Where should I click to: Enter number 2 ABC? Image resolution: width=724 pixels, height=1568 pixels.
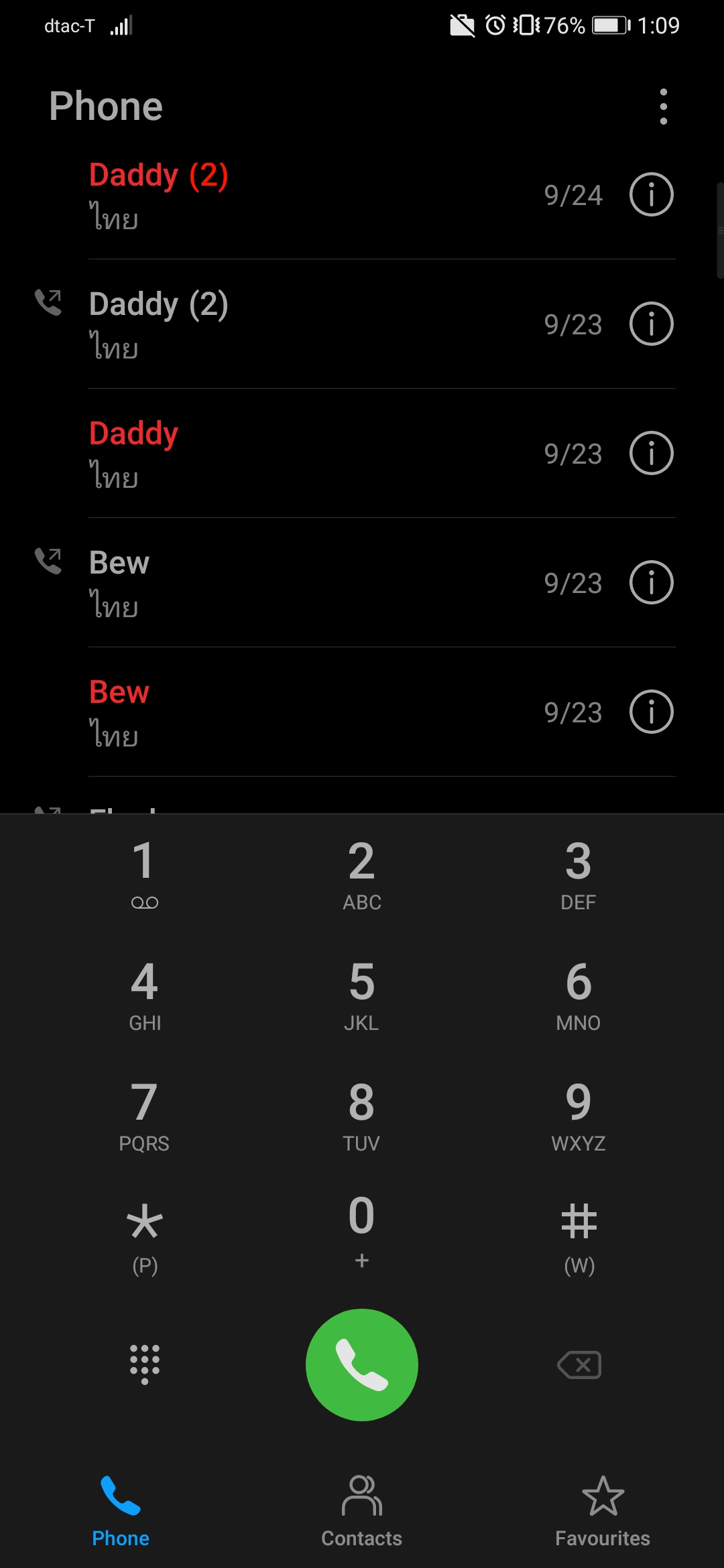pos(361,872)
